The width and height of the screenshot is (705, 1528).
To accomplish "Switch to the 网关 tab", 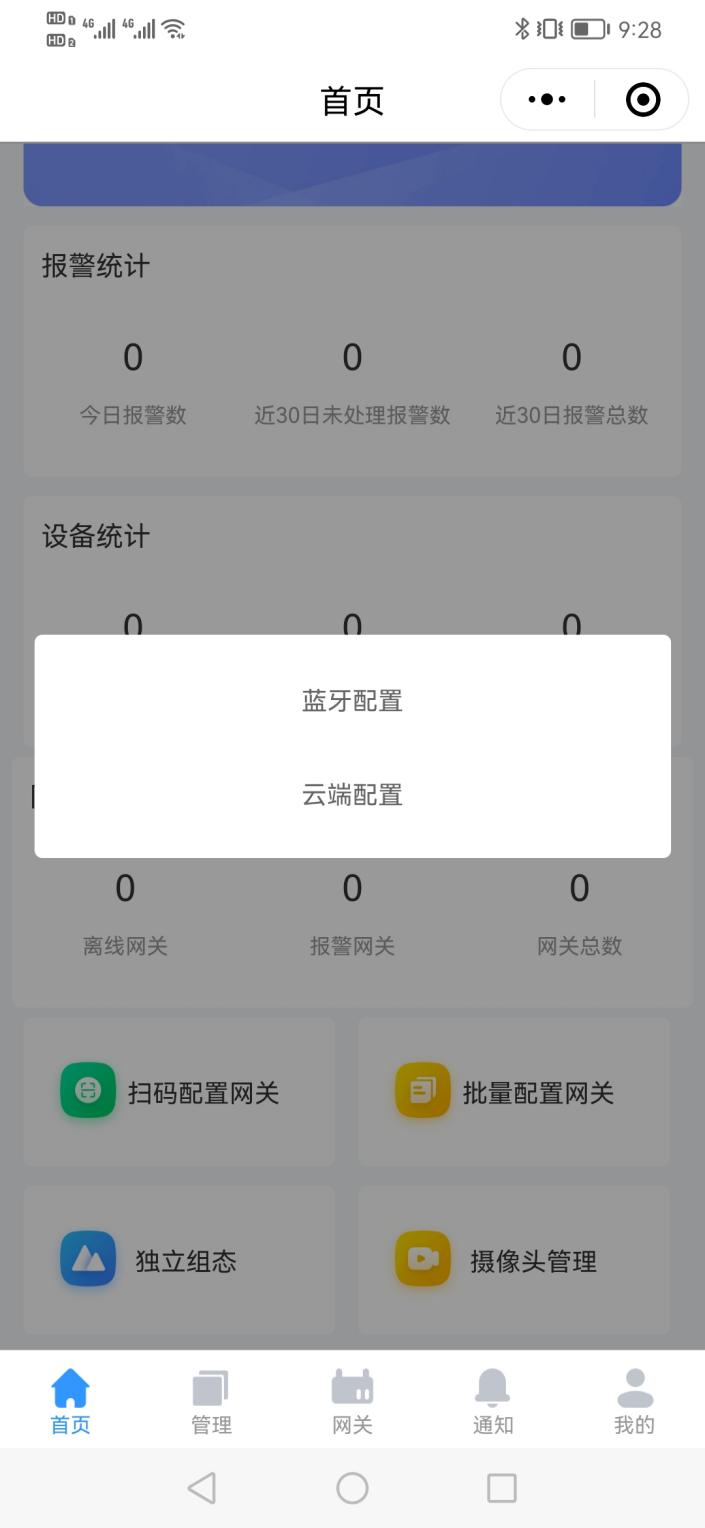I will pos(352,1402).
